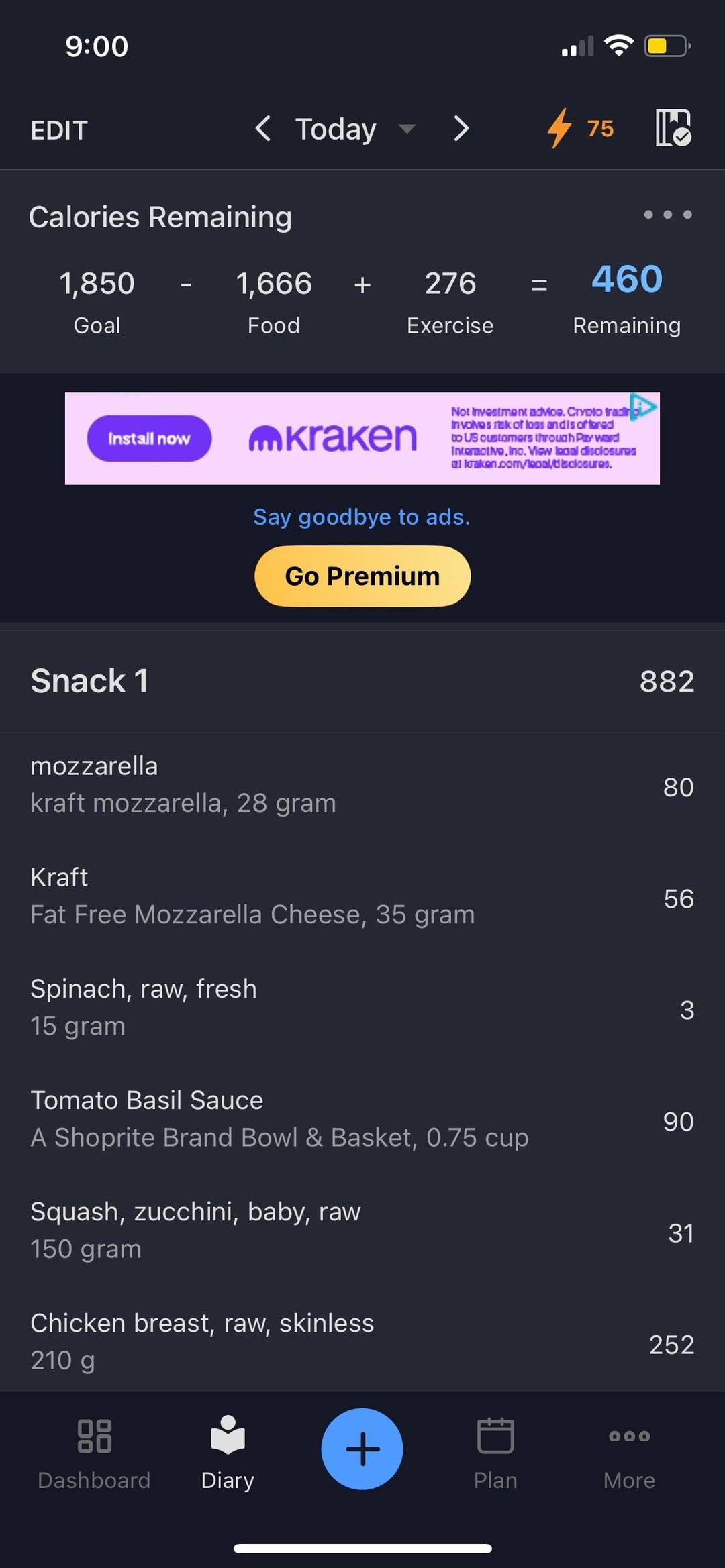
Task: Open the Tomato Basil Sauce entry
Action: [x=362, y=1119]
